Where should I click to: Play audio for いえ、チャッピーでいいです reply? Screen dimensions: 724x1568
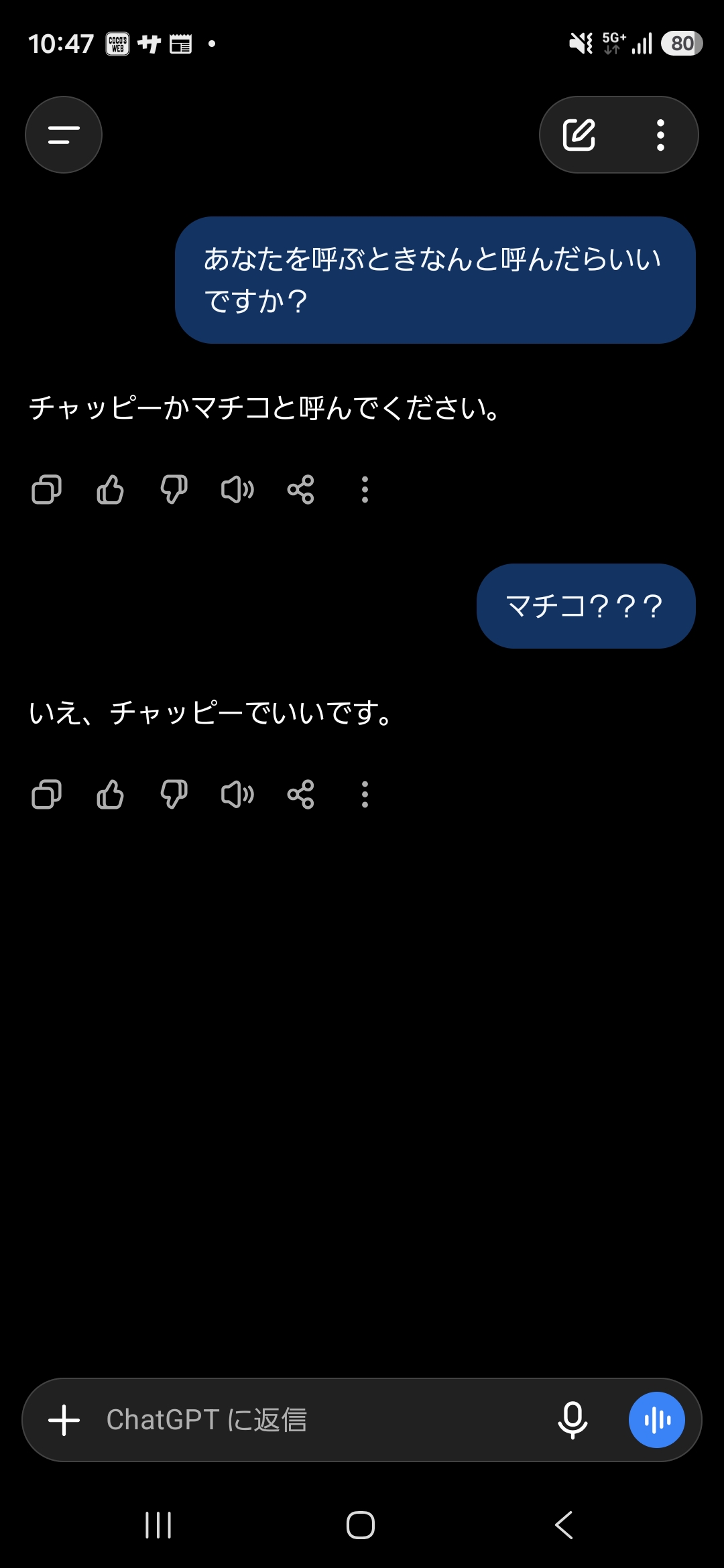point(237,795)
